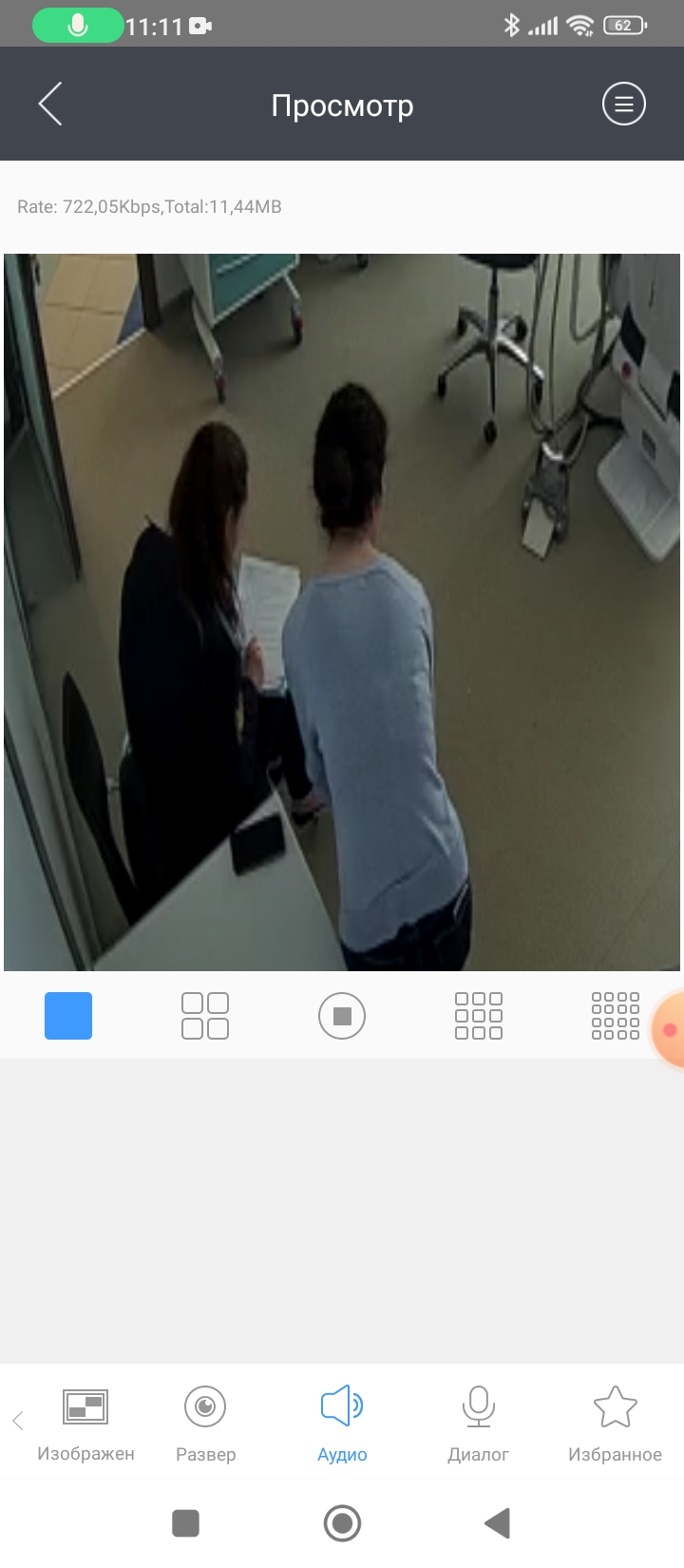Open the menu icon in the header
The height and width of the screenshot is (1568, 684).
pyautogui.click(x=623, y=105)
